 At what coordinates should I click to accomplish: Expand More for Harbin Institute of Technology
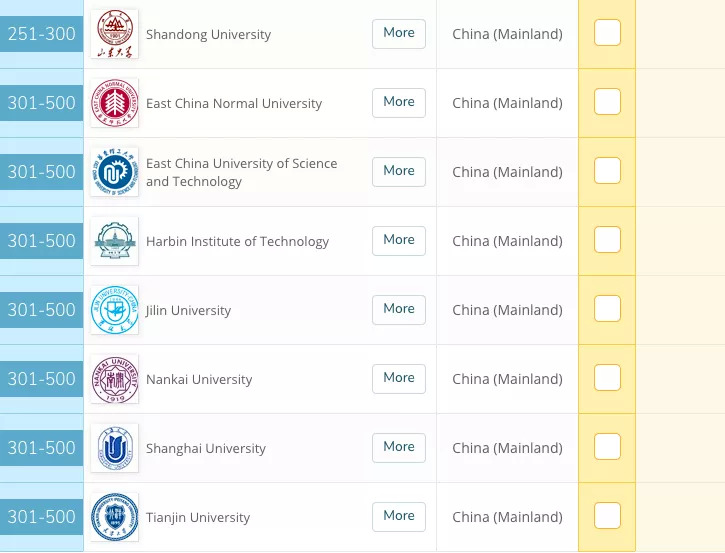tap(398, 240)
